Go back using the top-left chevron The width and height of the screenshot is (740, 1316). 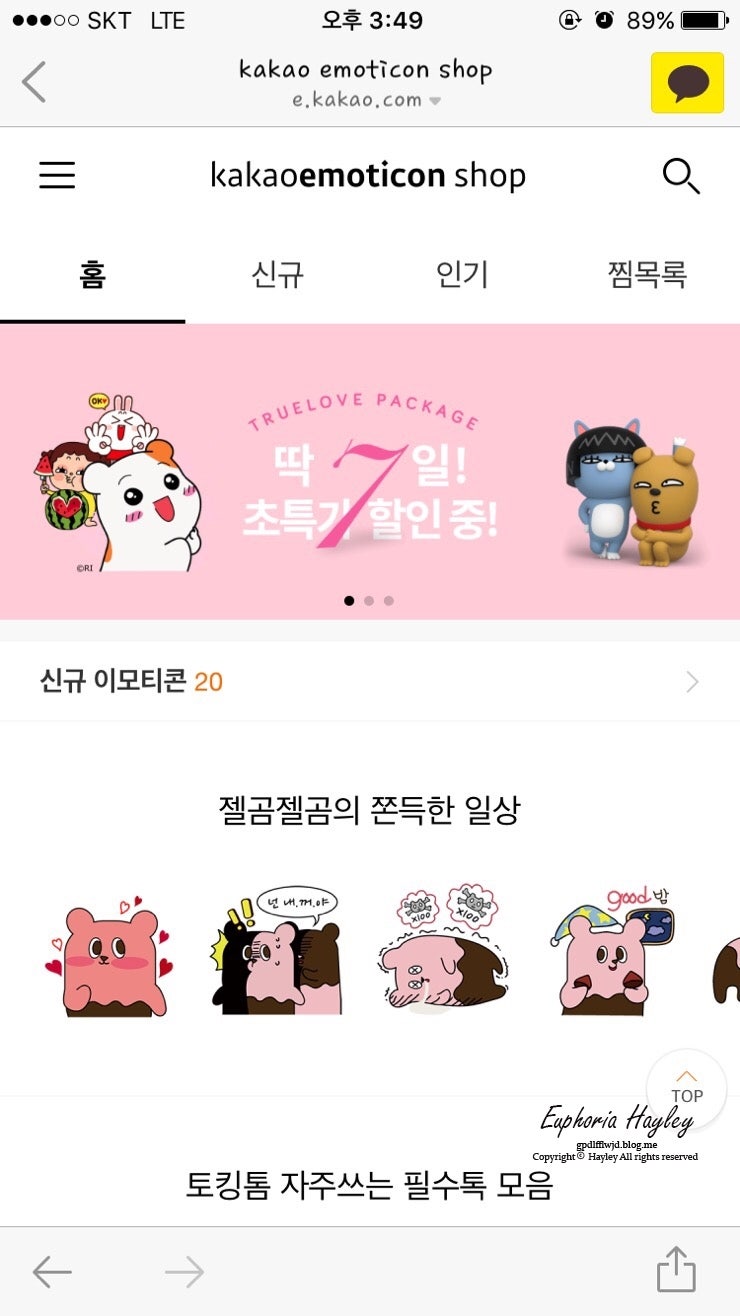click(34, 82)
